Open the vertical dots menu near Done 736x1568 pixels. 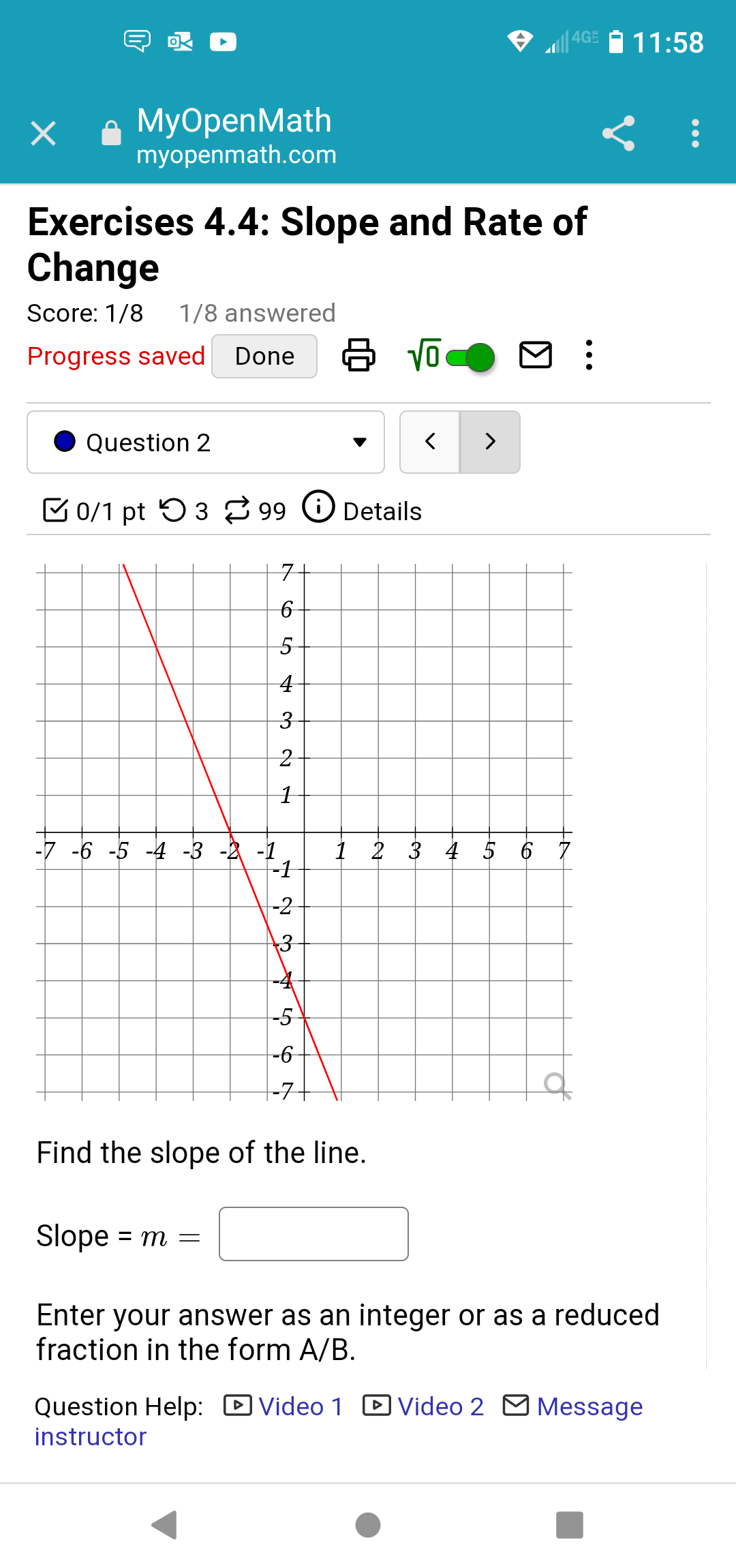pyautogui.click(x=588, y=356)
